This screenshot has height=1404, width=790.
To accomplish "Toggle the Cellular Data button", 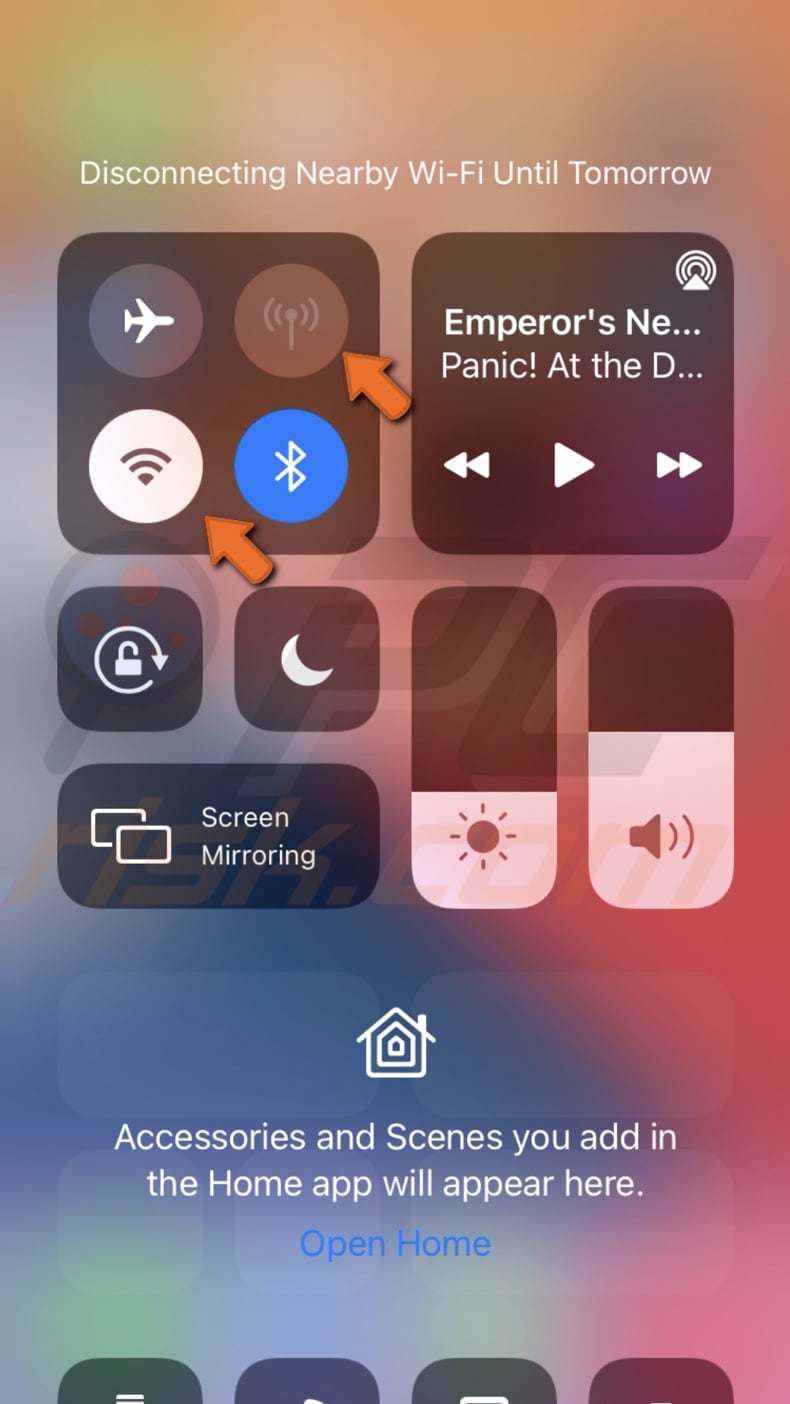I will click(291, 321).
